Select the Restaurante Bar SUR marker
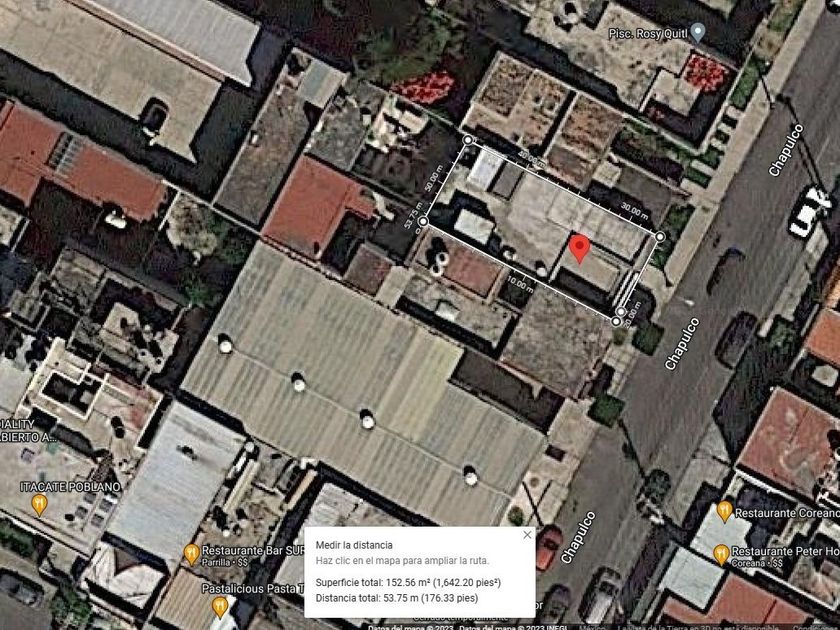The image size is (840, 630). click(192, 554)
